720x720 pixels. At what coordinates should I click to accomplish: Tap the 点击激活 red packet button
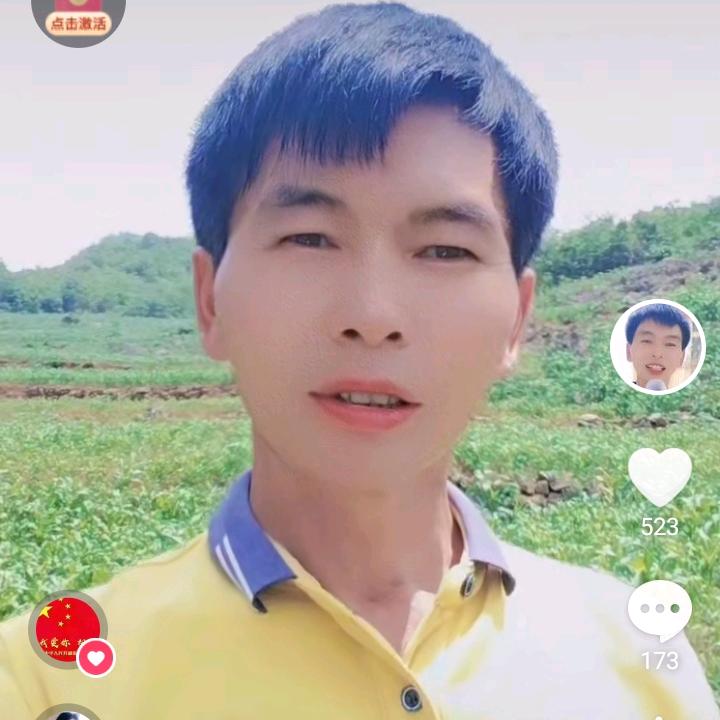point(78,20)
